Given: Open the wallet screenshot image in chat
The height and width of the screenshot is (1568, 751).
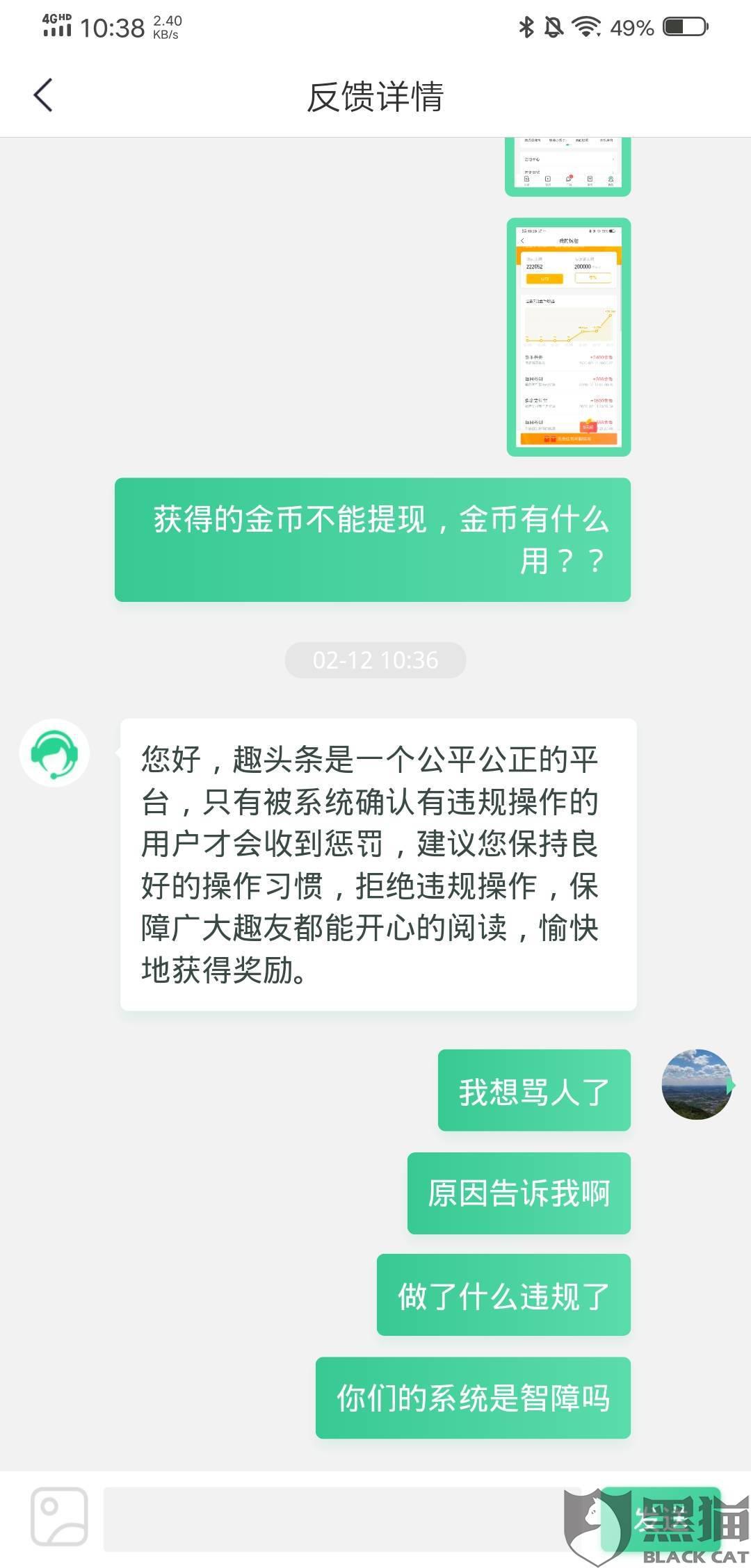Looking at the screenshot, I should click(x=569, y=337).
